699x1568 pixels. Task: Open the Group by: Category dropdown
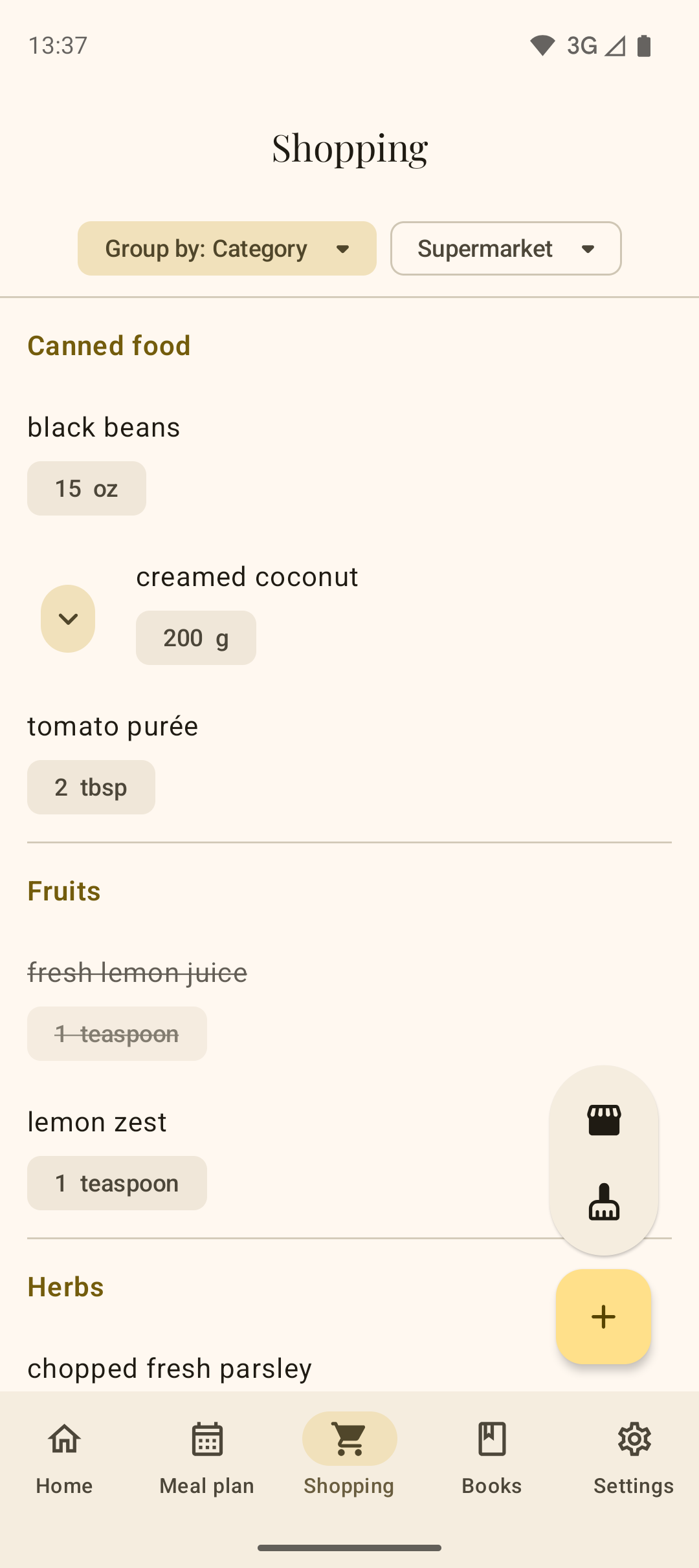coord(227,248)
